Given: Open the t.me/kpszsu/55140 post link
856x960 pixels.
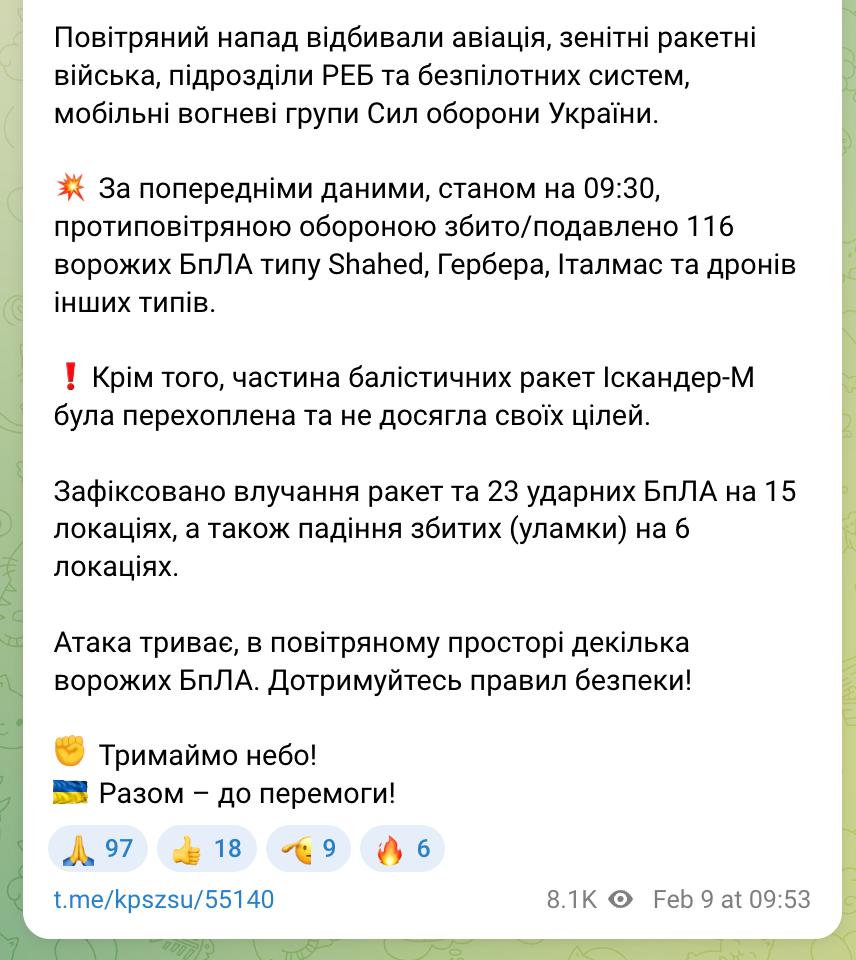Looking at the screenshot, I should click(x=163, y=899).
